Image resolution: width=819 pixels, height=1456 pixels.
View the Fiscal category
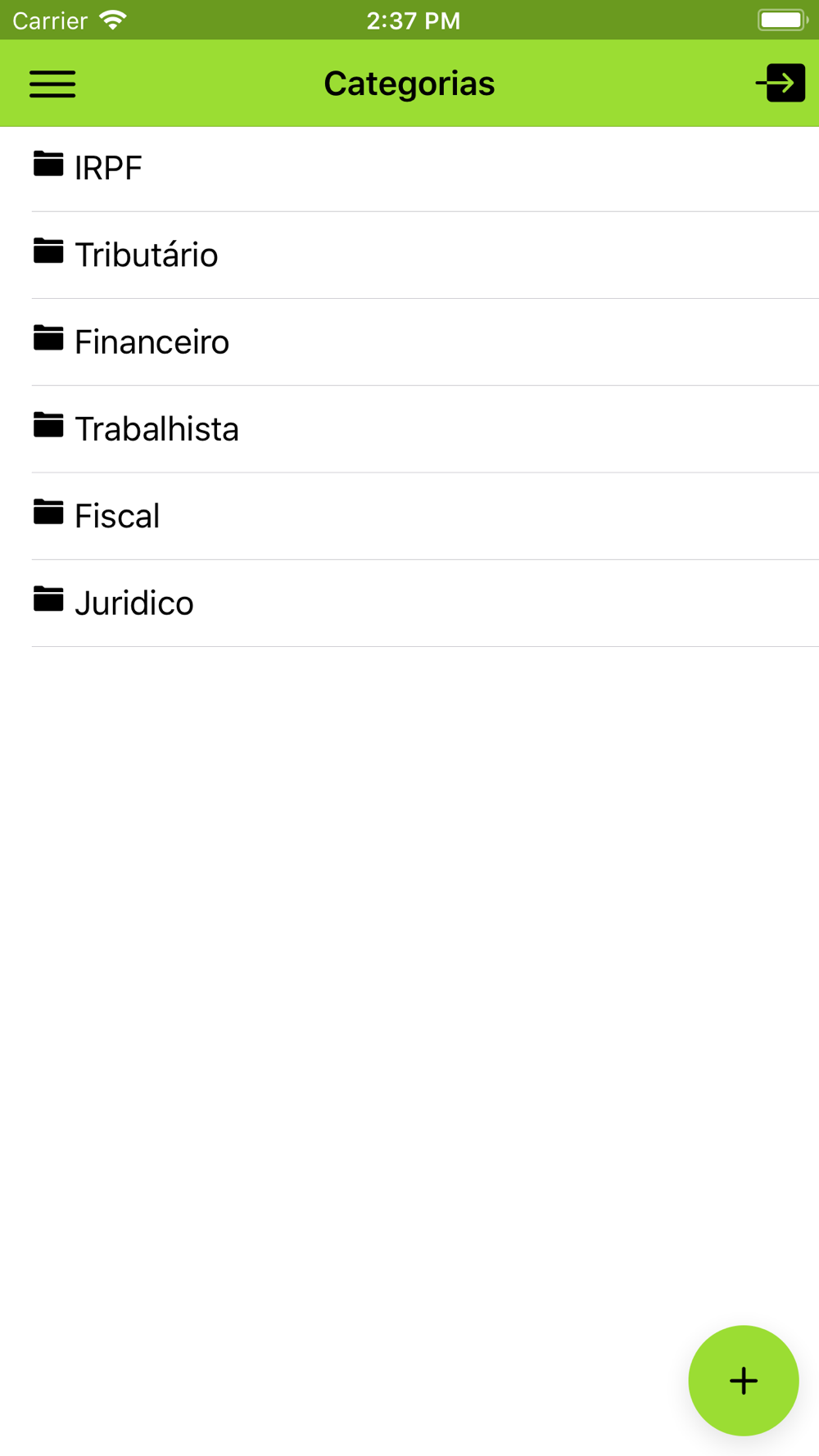(409, 516)
